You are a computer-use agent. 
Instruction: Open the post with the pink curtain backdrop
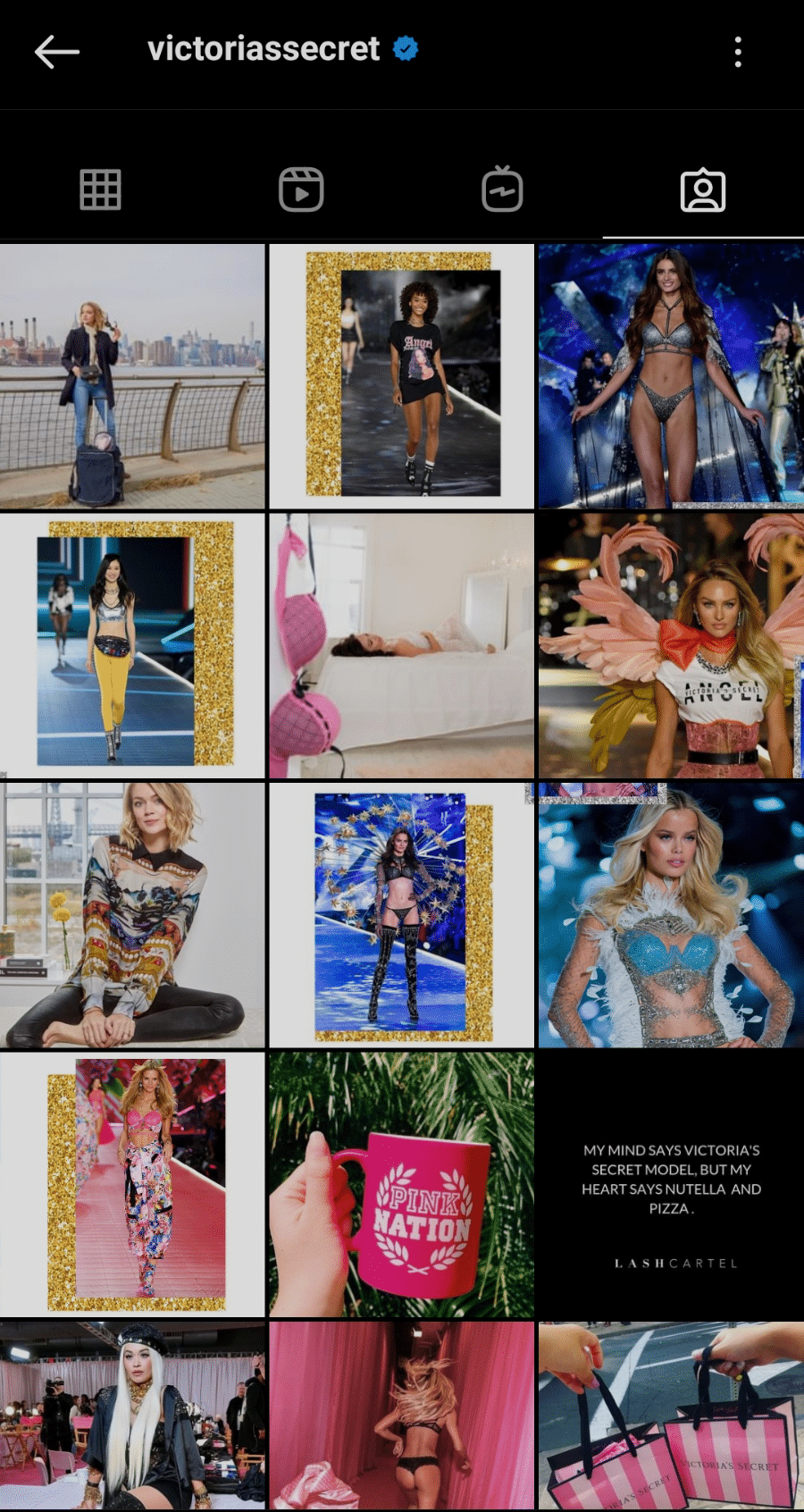[x=402, y=1416]
